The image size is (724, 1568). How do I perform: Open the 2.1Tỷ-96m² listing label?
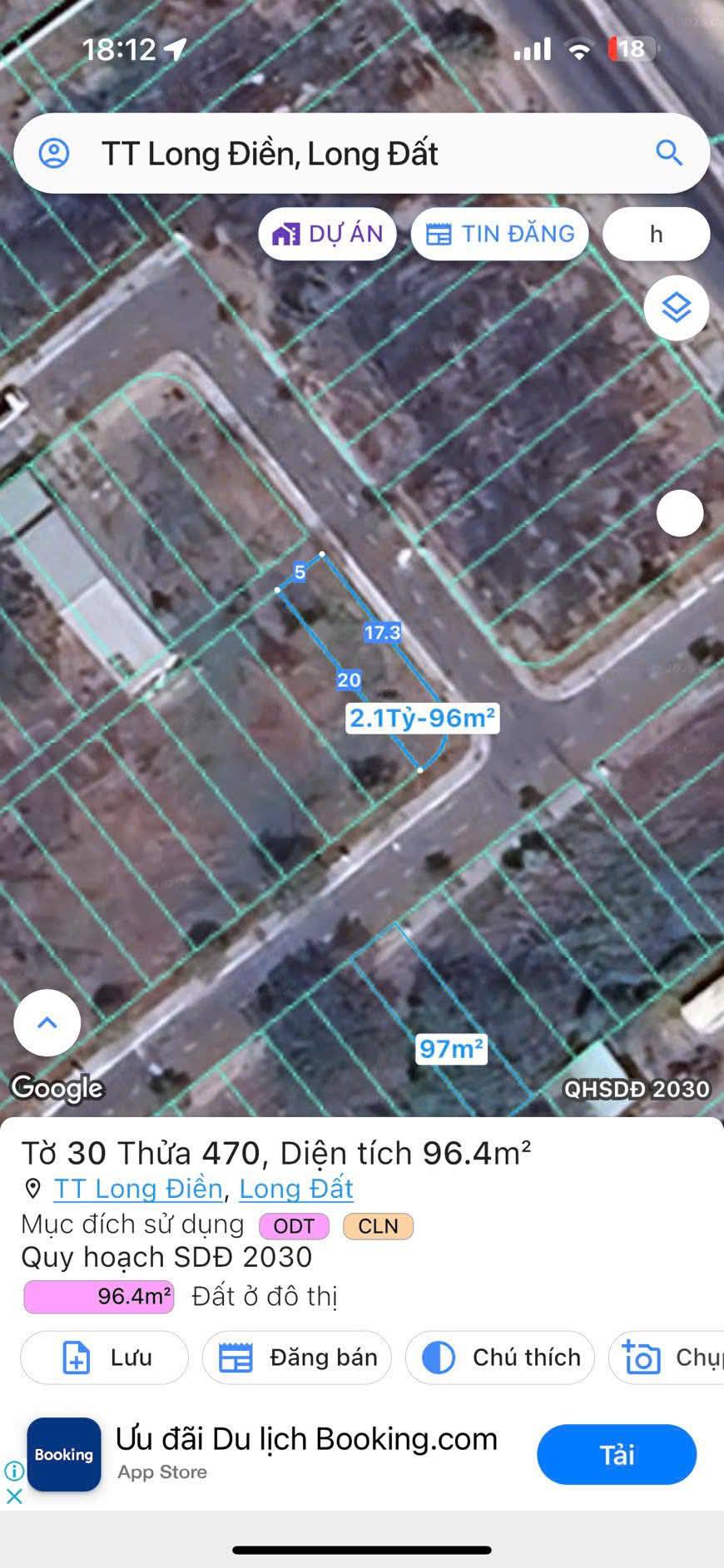coord(423,717)
